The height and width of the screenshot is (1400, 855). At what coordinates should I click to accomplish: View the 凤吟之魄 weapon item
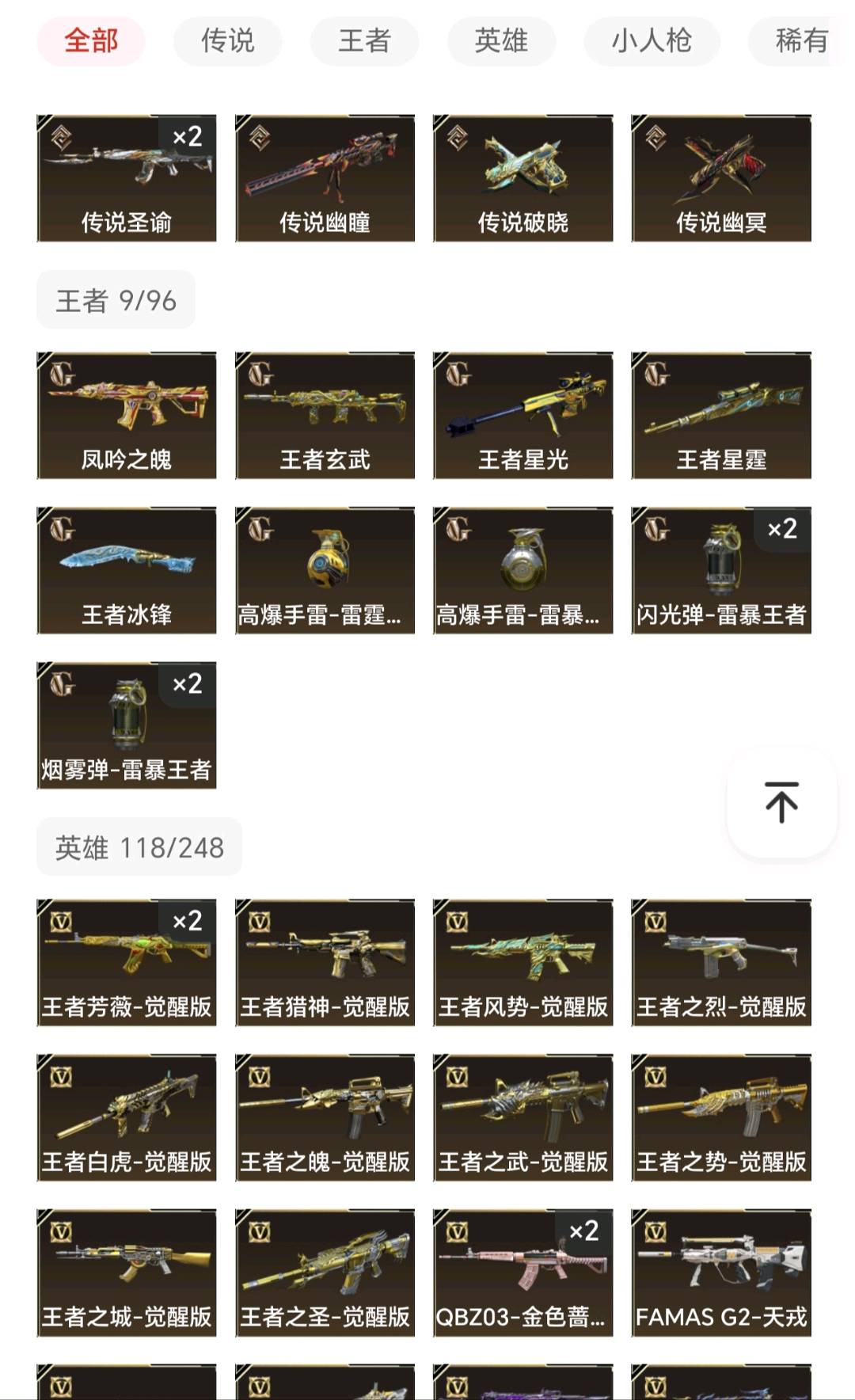[x=127, y=416]
